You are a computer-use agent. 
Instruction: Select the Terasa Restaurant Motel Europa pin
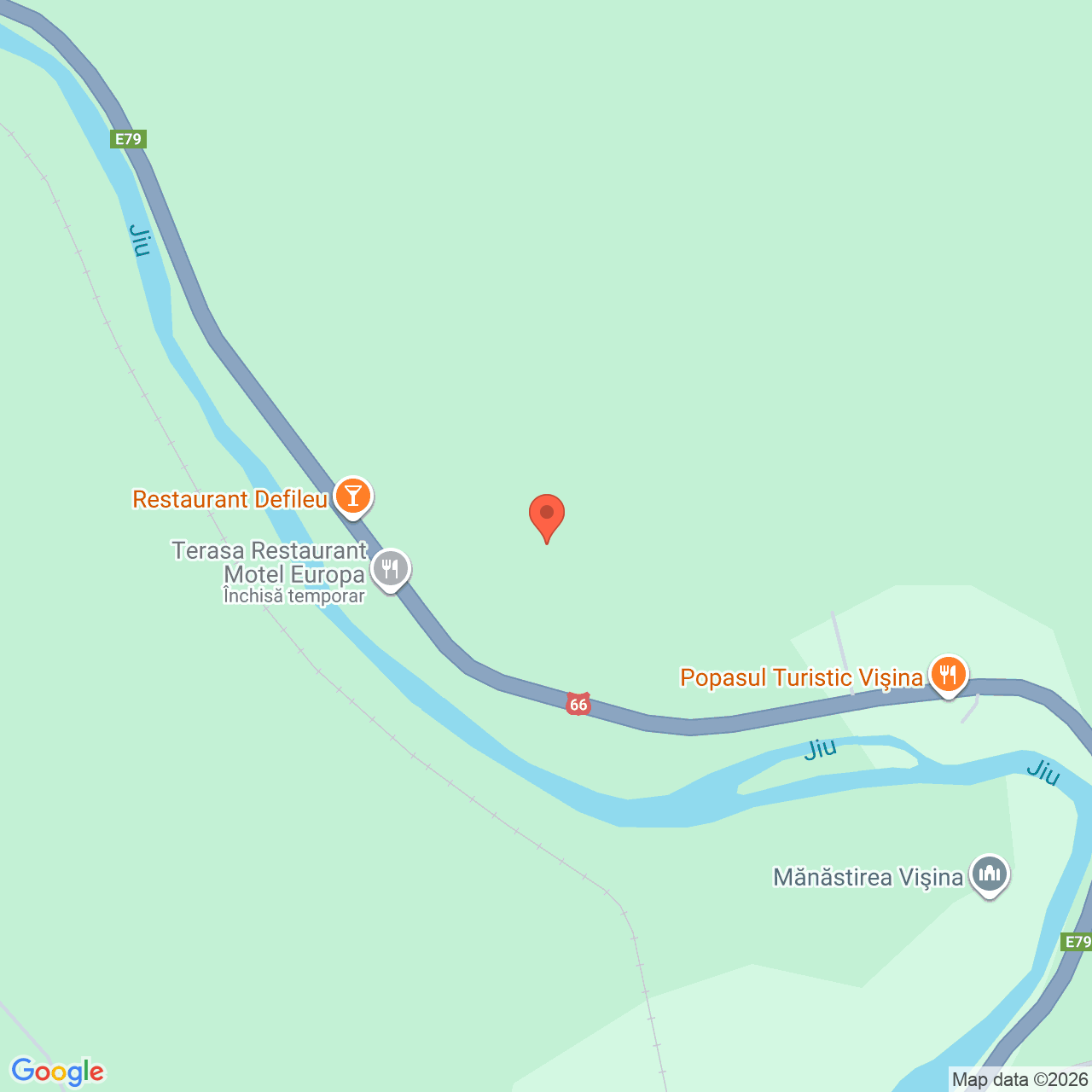point(390,568)
